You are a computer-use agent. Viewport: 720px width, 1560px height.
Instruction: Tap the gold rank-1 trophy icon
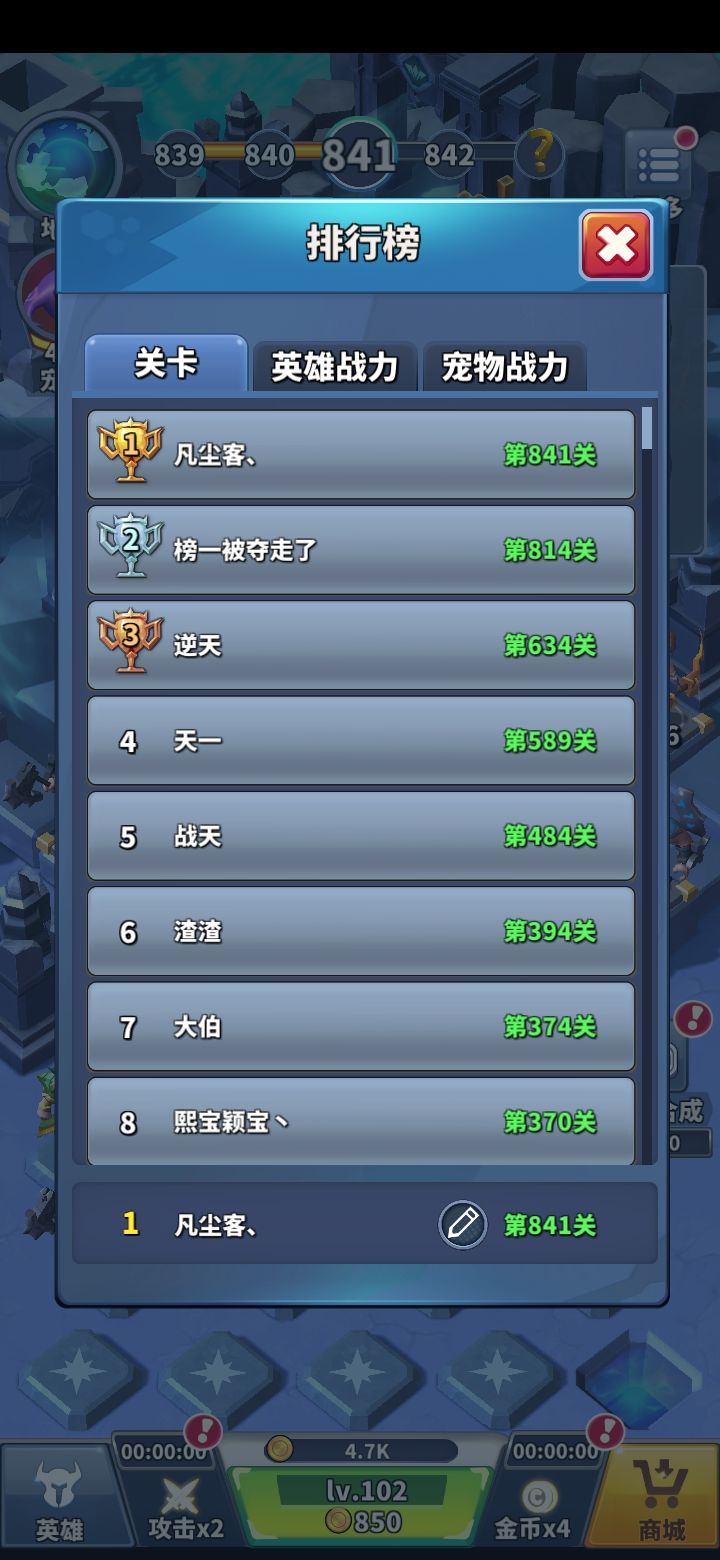click(x=130, y=453)
